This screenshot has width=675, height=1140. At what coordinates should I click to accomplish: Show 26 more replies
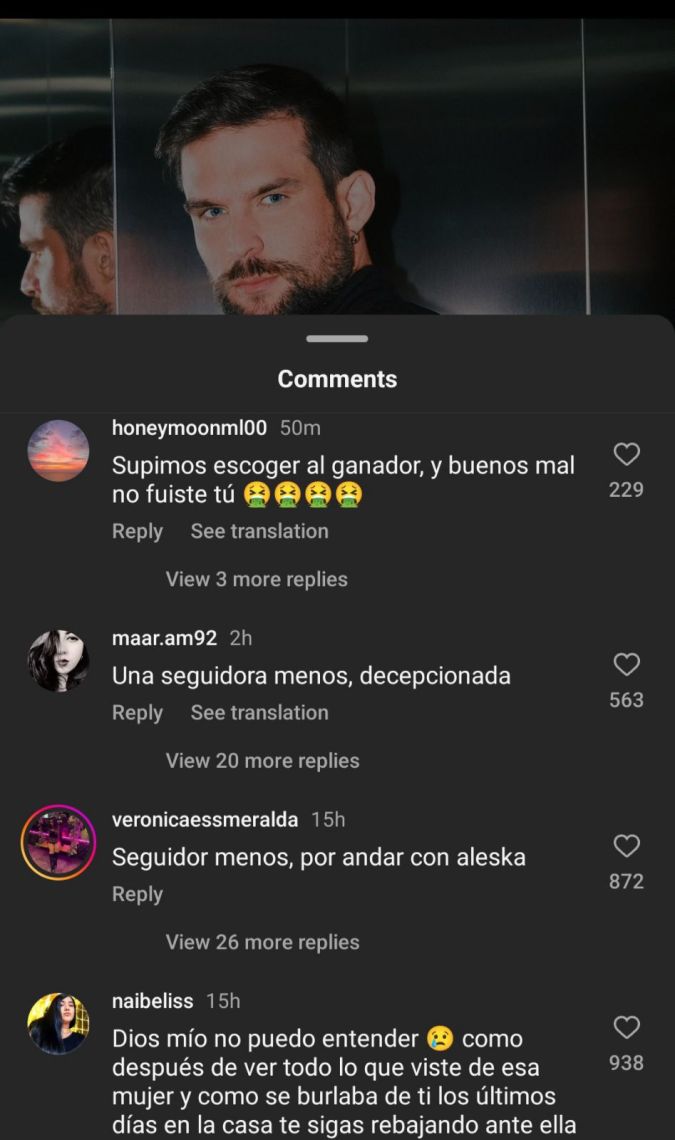(262, 942)
